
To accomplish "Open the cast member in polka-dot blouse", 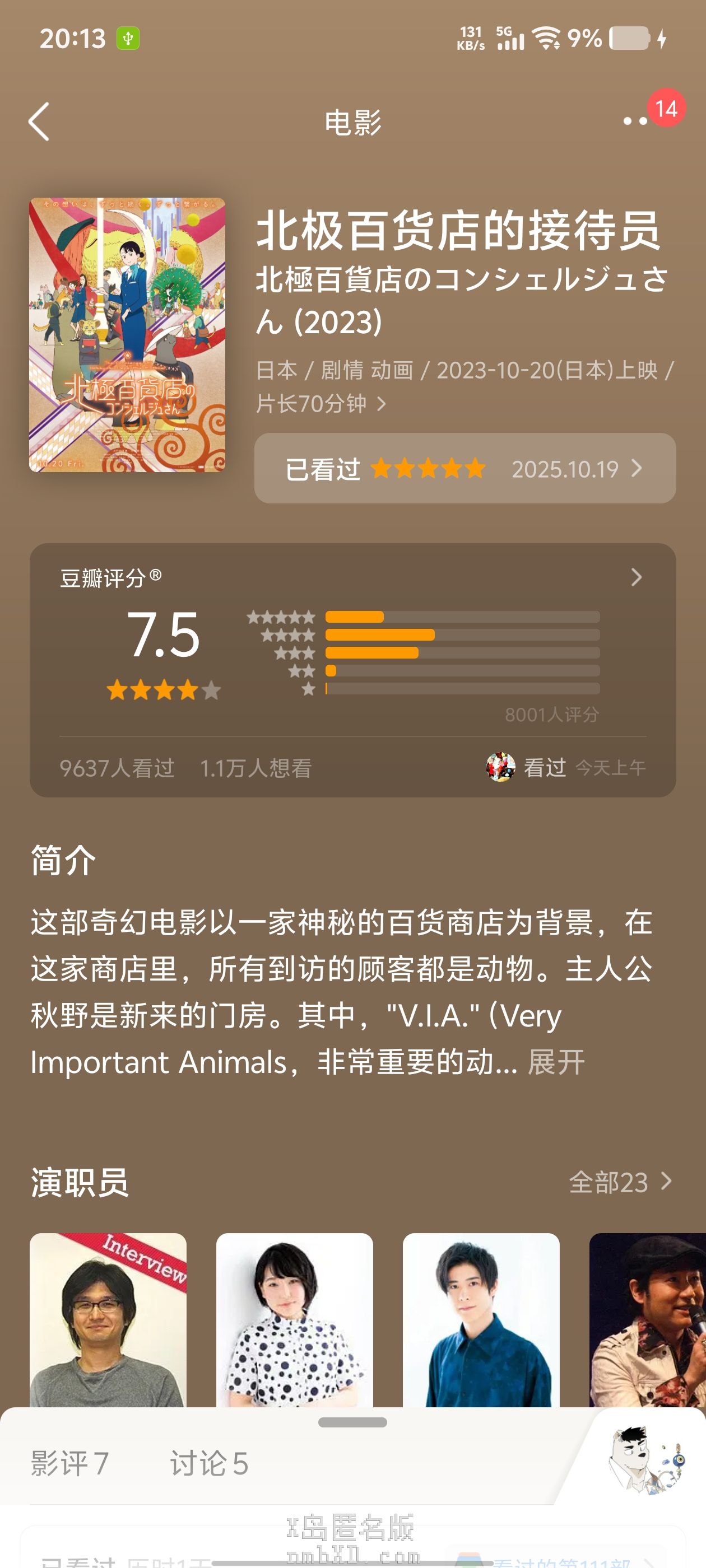I will click(x=294, y=1320).
